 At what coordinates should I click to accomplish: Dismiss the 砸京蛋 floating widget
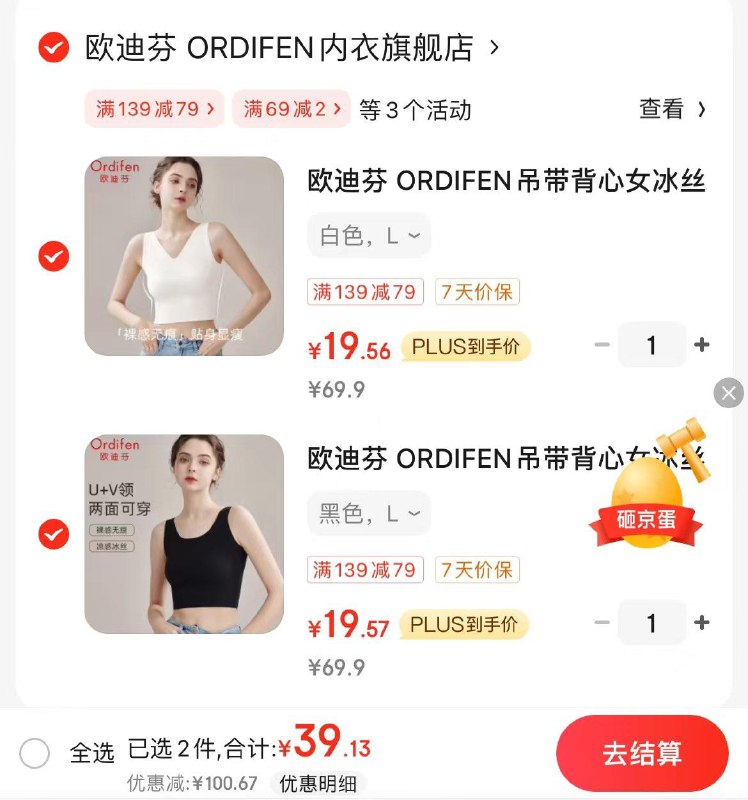pyautogui.click(x=729, y=392)
